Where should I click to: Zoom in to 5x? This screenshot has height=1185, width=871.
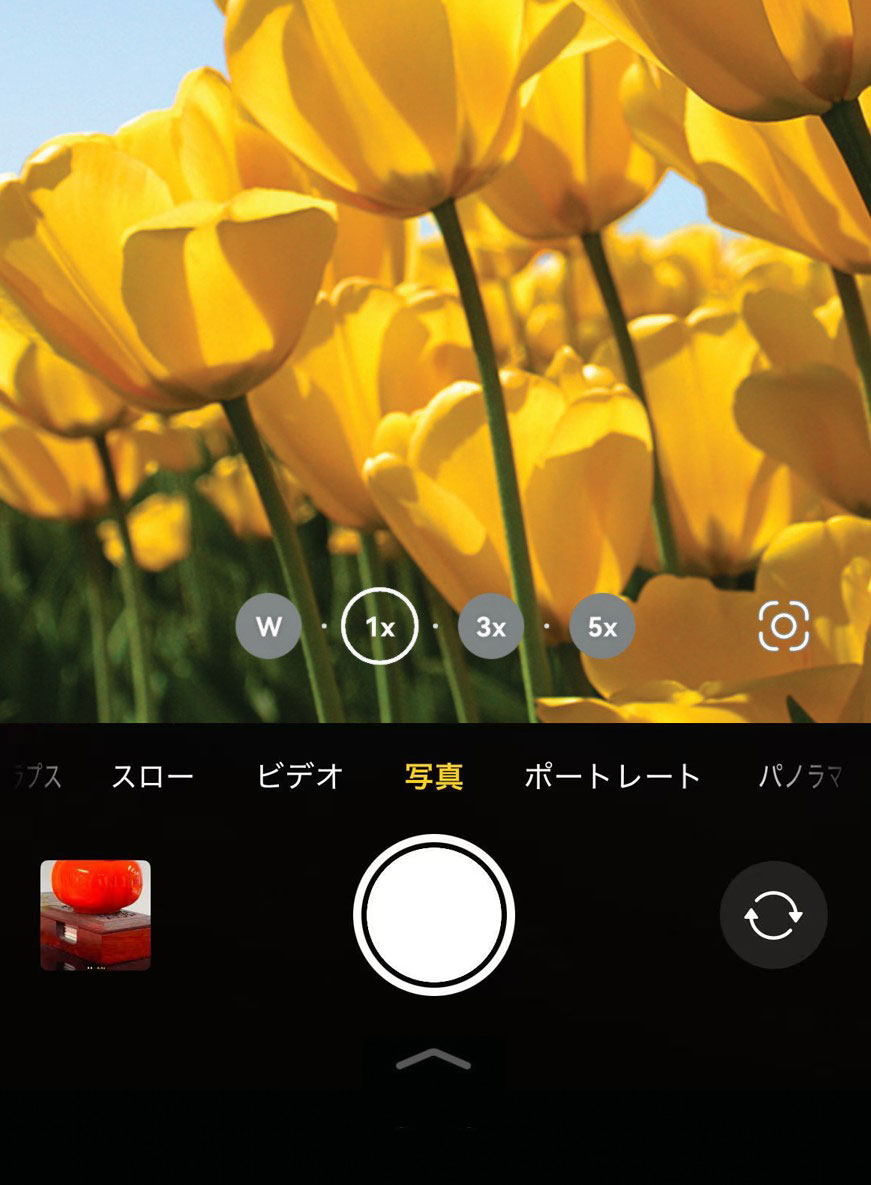[x=602, y=627]
